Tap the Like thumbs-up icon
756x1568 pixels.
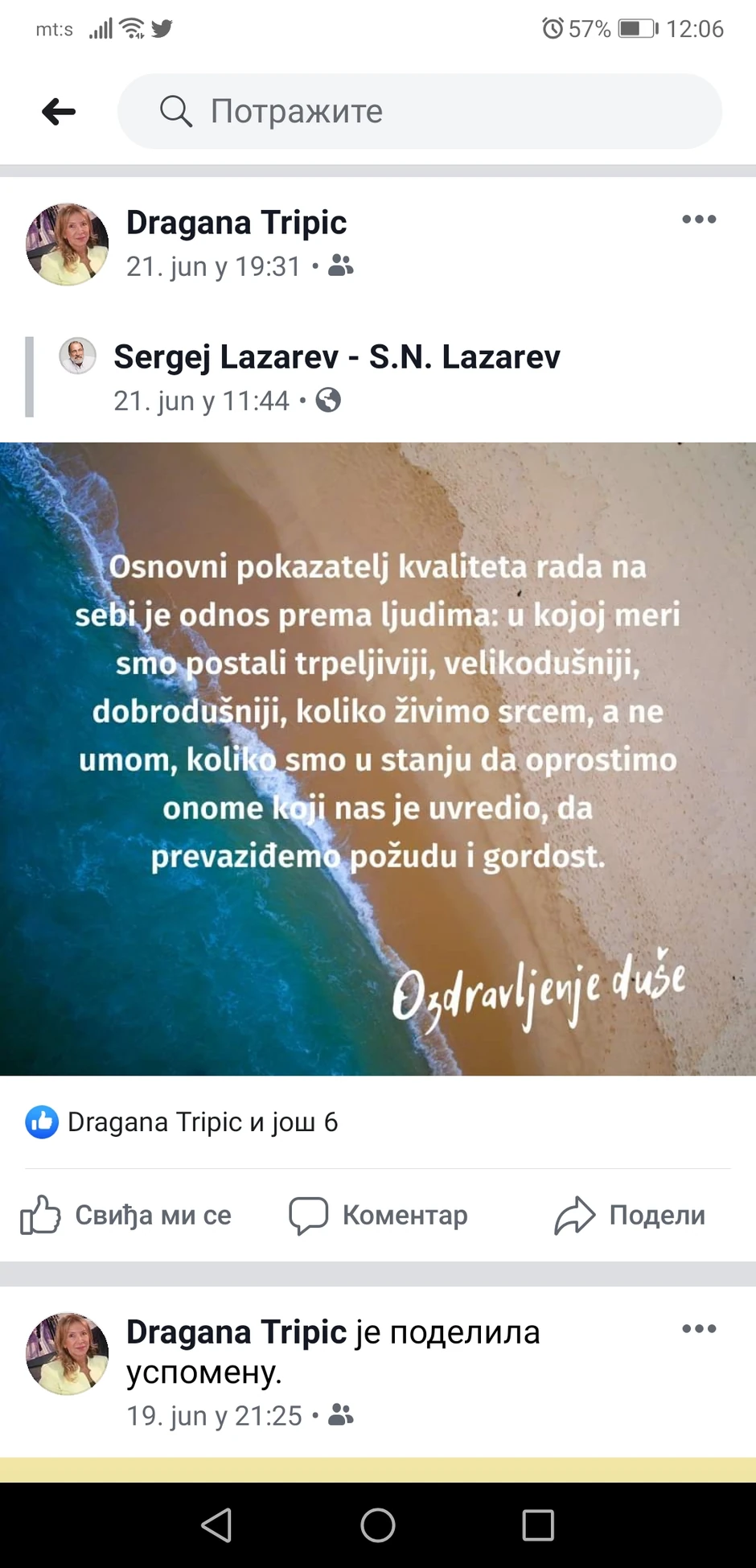[41, 1216]
